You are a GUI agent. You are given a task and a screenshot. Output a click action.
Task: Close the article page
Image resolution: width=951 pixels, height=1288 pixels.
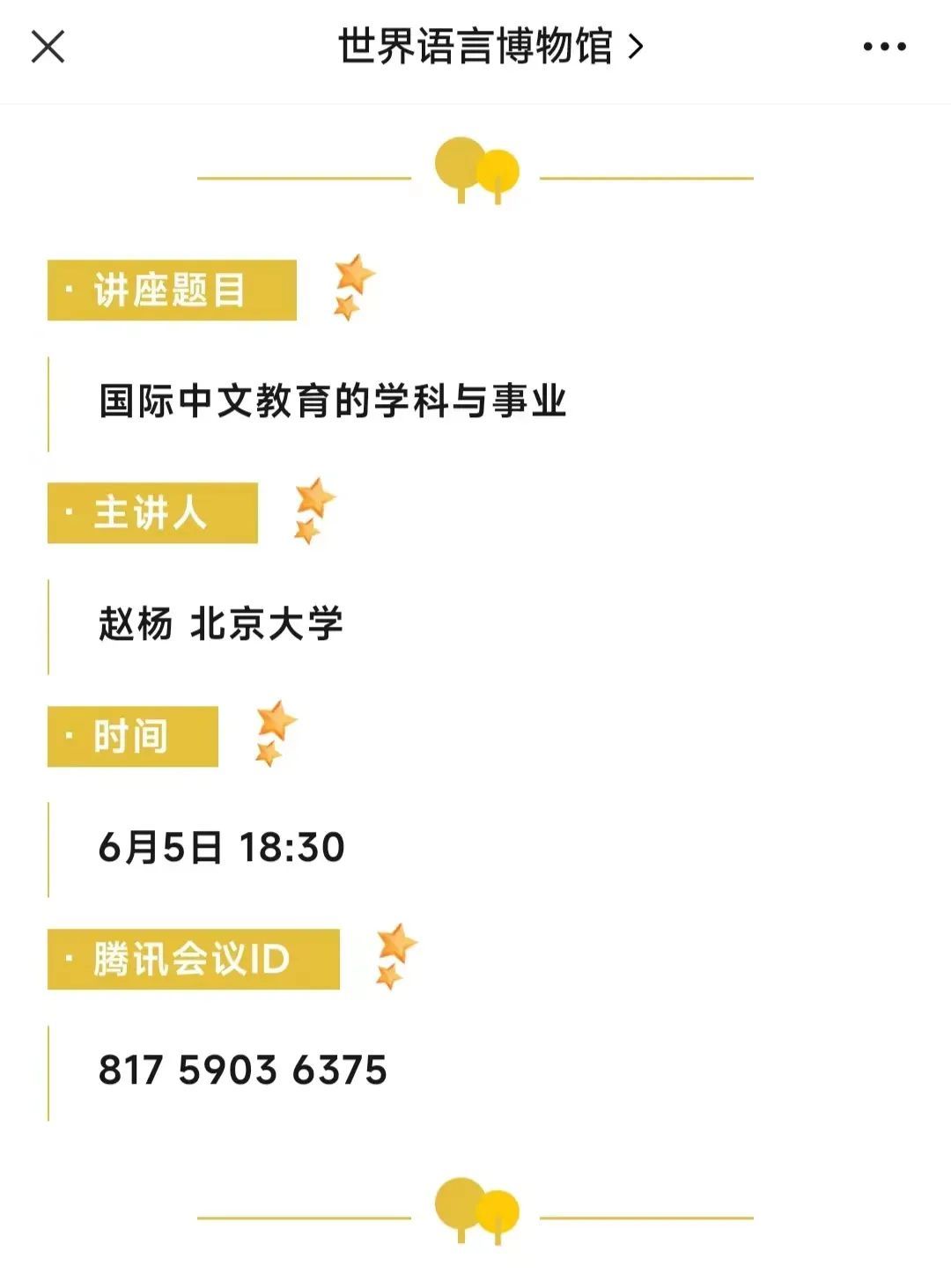[48, 47]
